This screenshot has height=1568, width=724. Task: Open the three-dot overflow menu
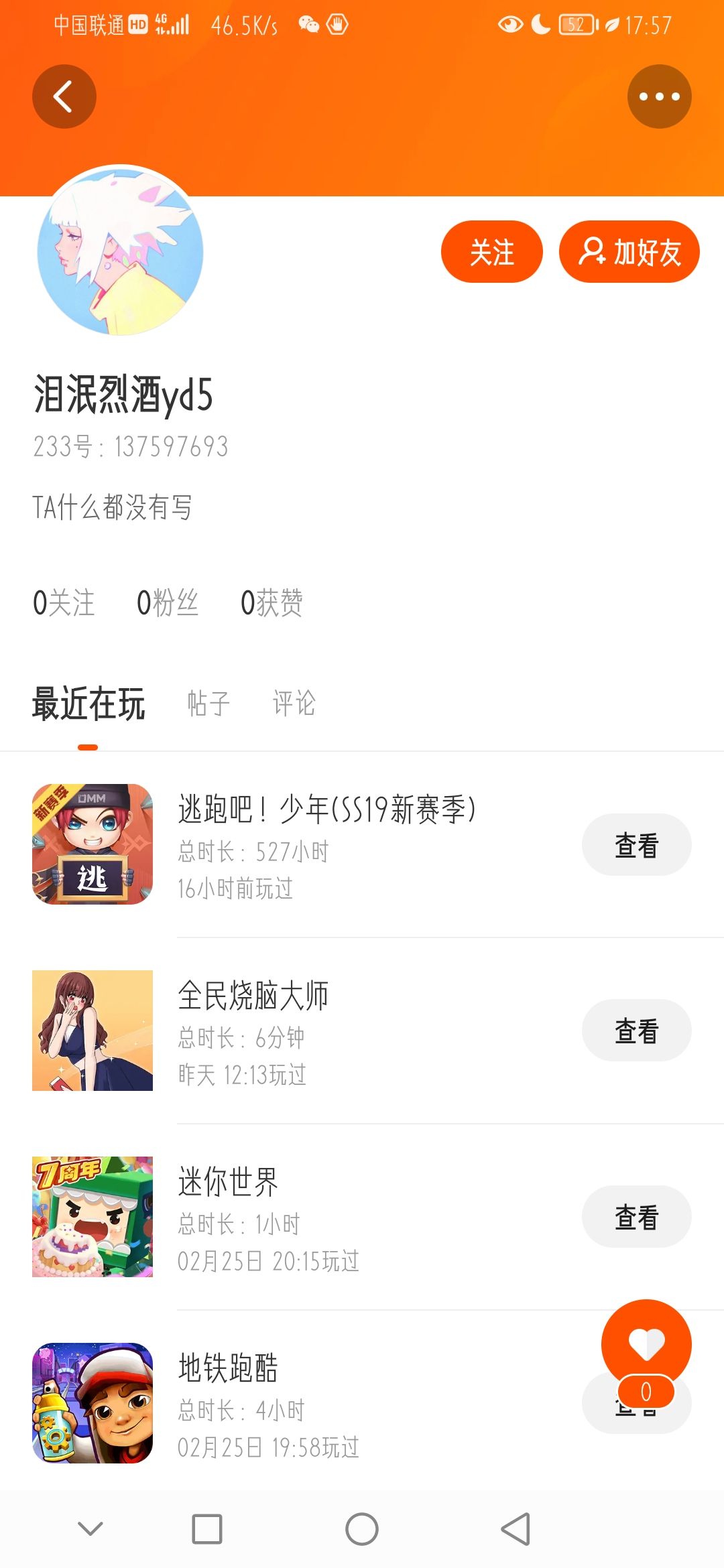click(x=659, y=96)
